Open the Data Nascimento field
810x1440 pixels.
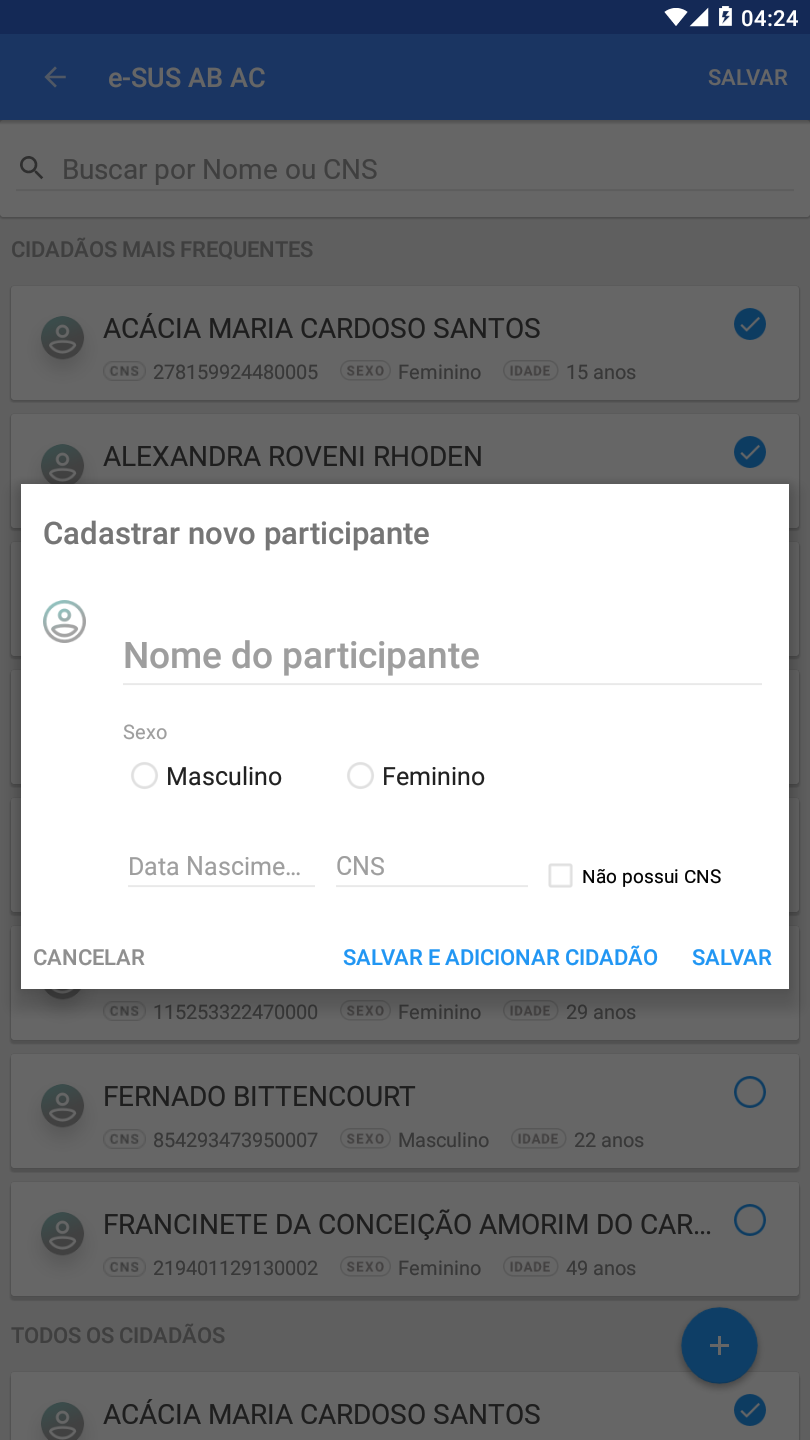click(x=221, y=866)
